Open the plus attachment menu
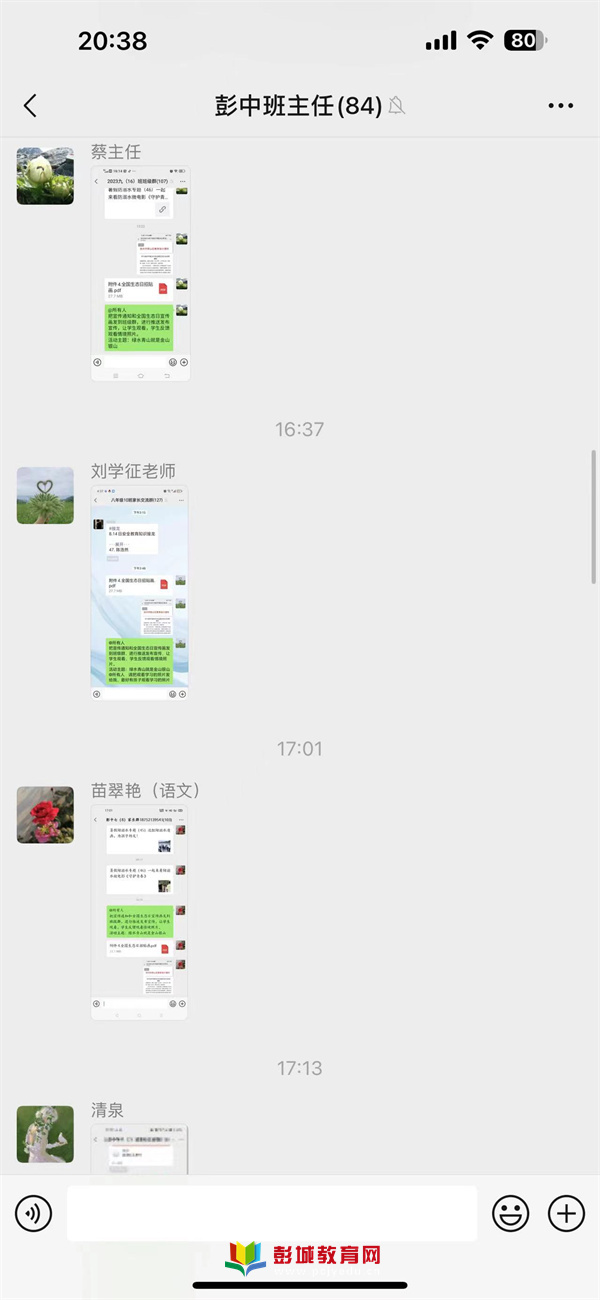Screen dimensions: 600x1300 coord(566,1214)
